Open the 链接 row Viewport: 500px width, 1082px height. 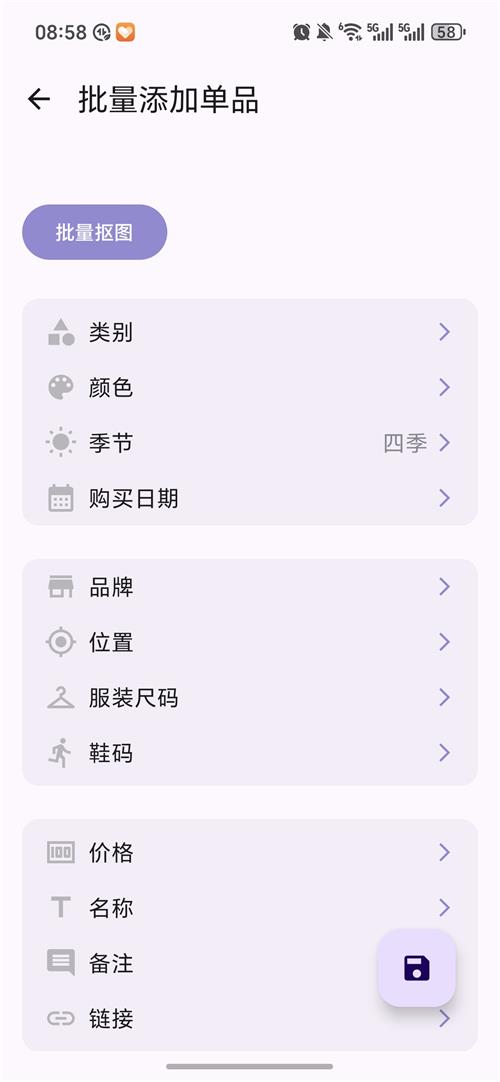[250, 1019]
